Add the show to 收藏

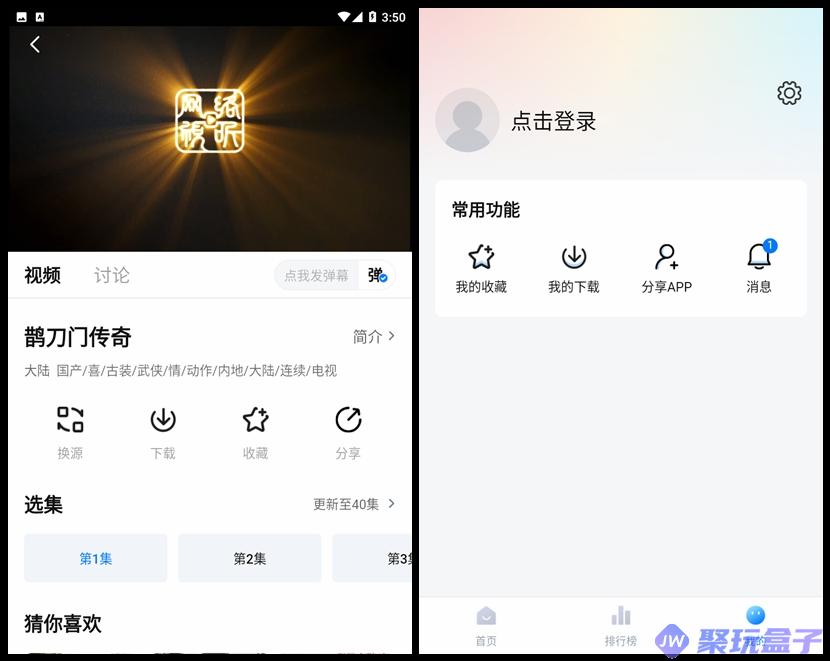(x=256, y=430)
